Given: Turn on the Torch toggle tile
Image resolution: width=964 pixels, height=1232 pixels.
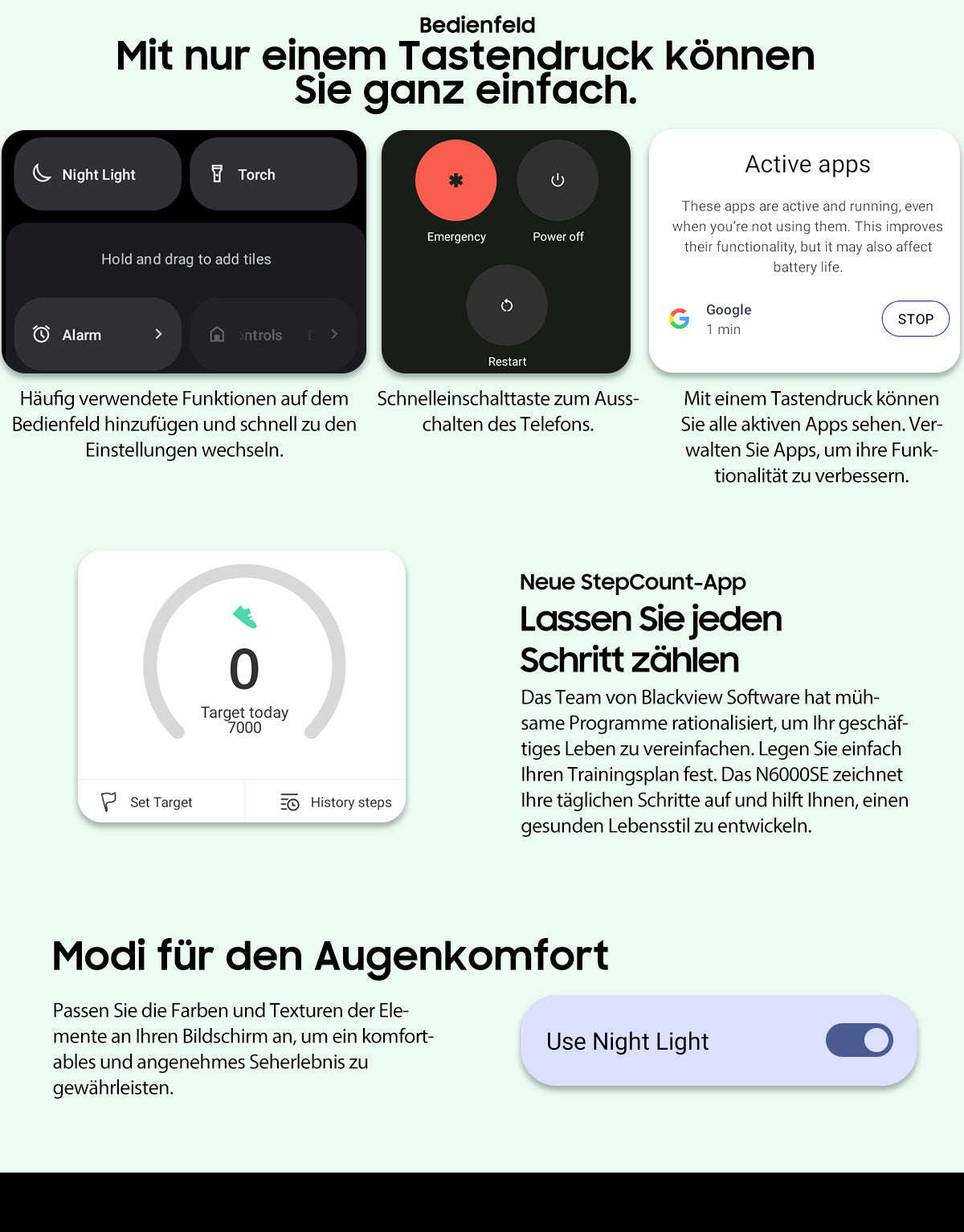Looking at the screenshot, I should point(273,173).
